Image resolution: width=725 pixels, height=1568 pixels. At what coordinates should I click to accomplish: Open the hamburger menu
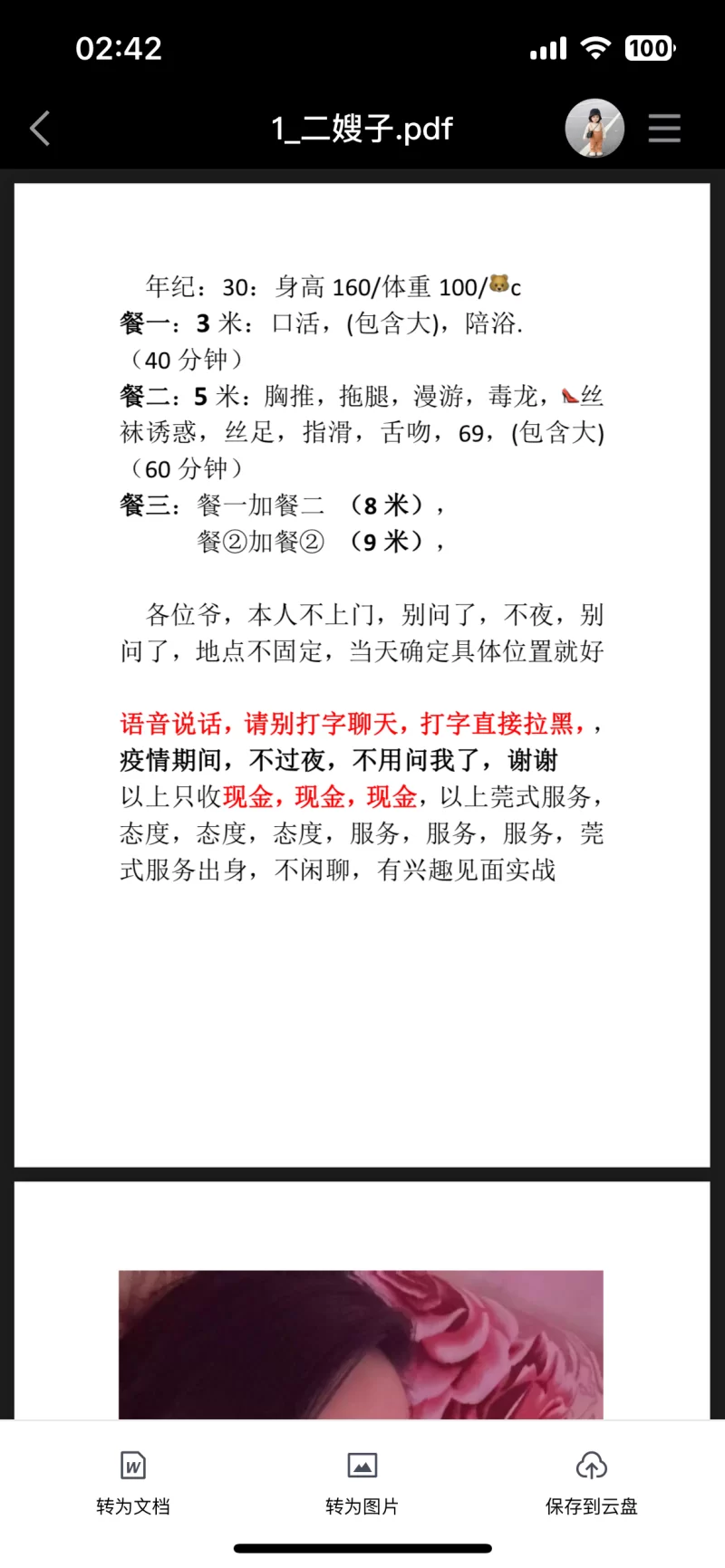tap(664, 129)
